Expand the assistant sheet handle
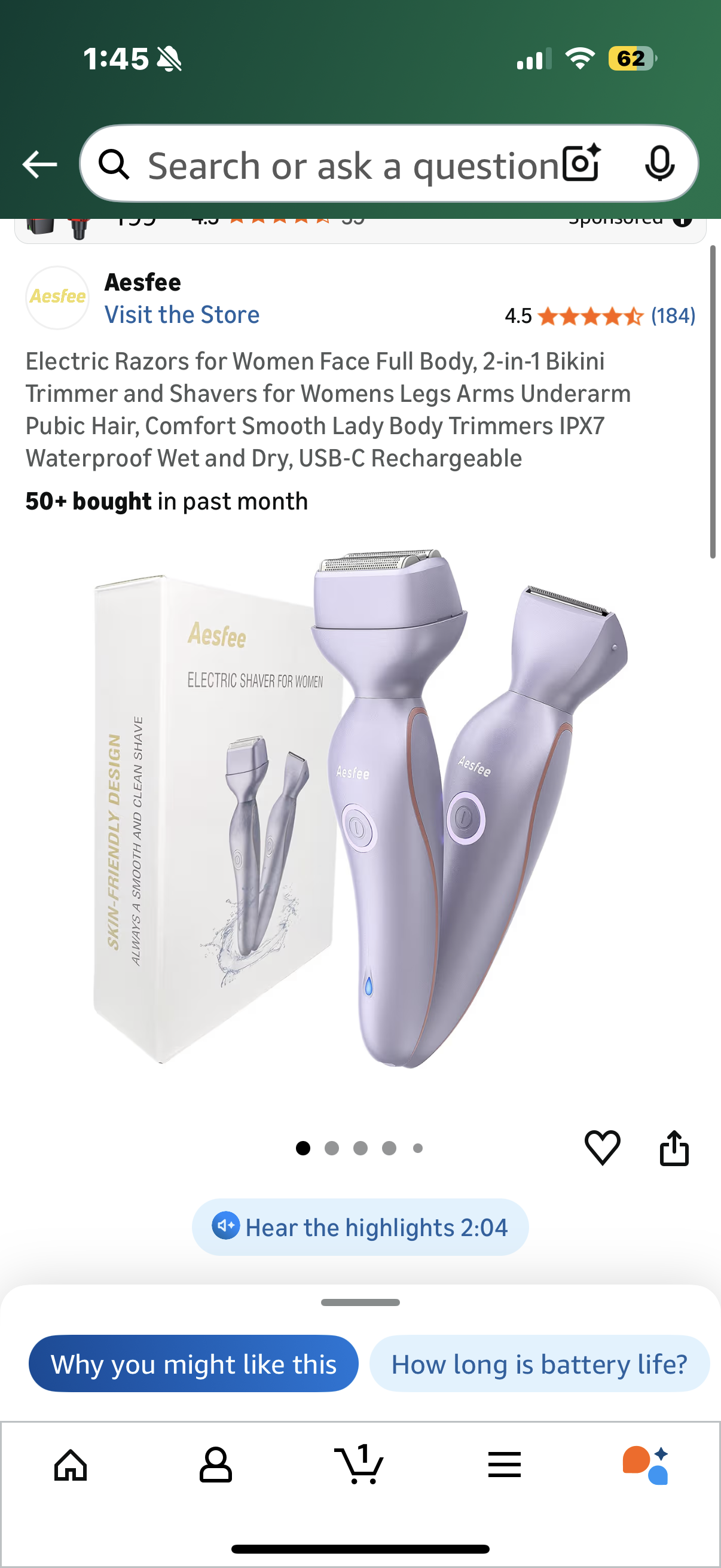Viewport: 721px width, 1568px height. point(360,1302)
